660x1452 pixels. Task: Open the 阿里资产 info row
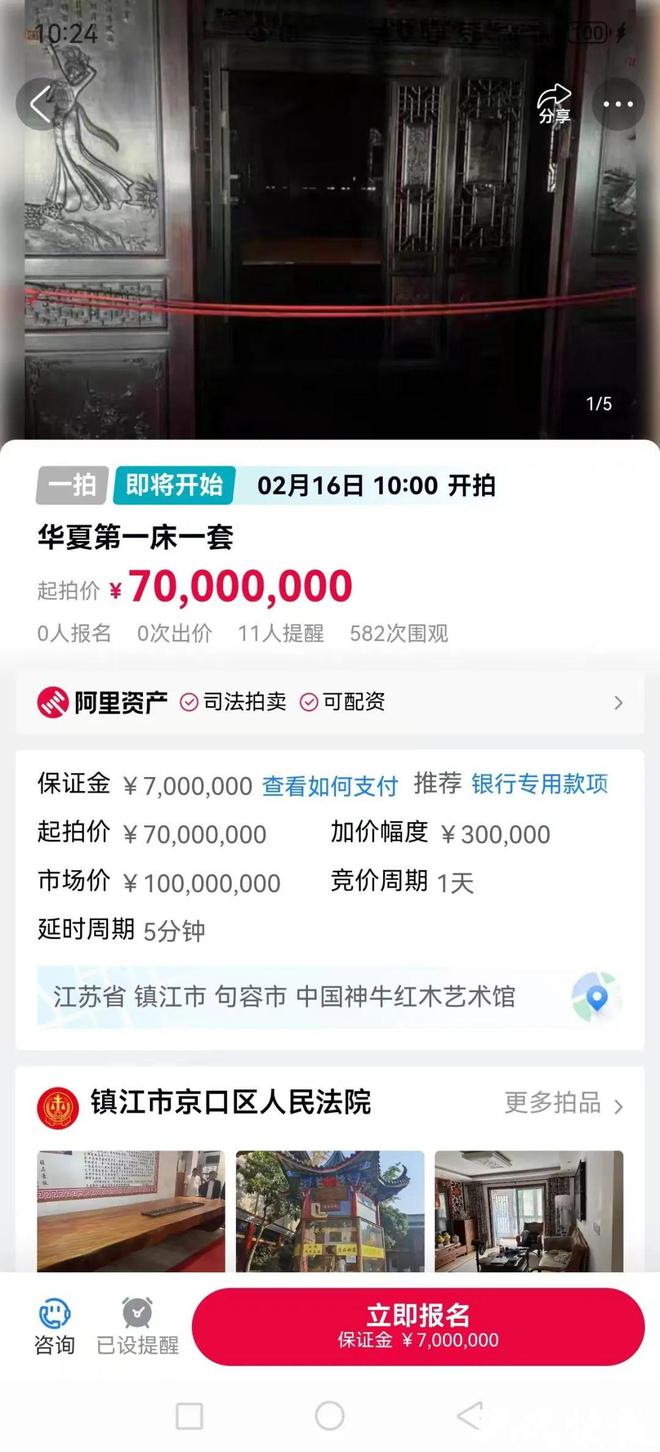pyautogui.click(x=330, y=702)
